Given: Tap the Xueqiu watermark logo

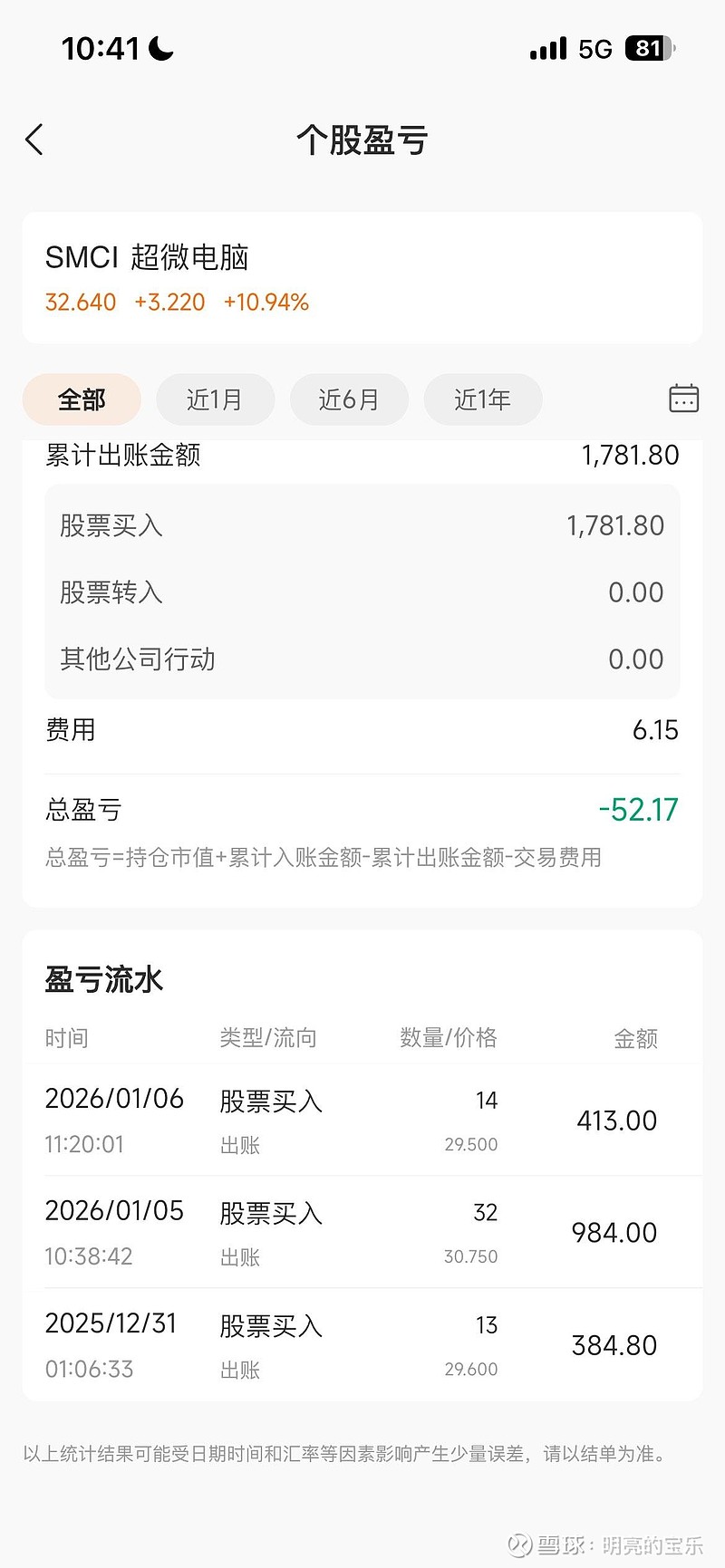Looking at the screenshot, I should point(518,1544).
